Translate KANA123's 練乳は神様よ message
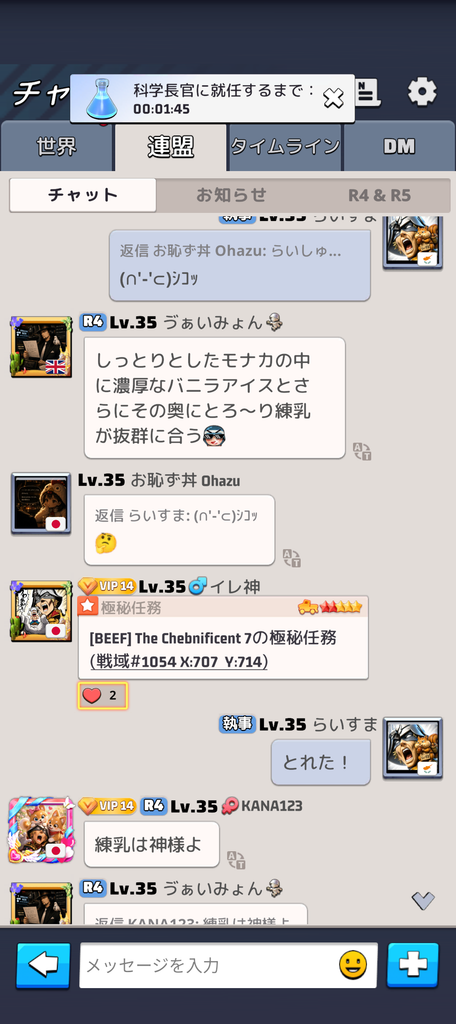The height and width of the screenshot is (1024, 456). point(236,859)
